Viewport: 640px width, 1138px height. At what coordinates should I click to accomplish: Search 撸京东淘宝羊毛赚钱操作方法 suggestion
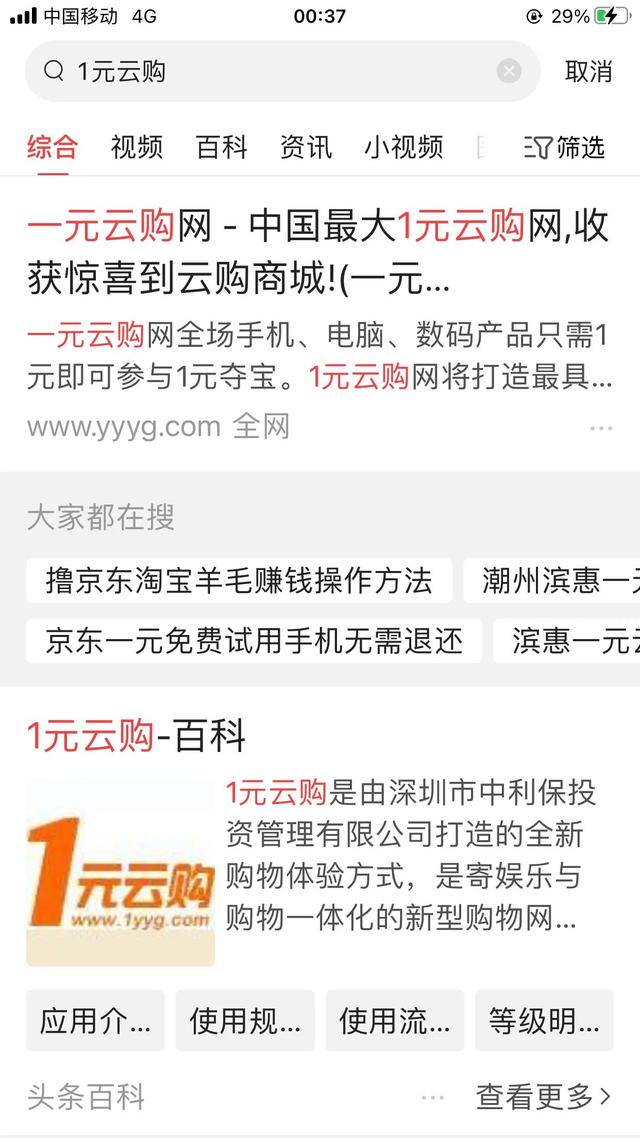point(239,581)
